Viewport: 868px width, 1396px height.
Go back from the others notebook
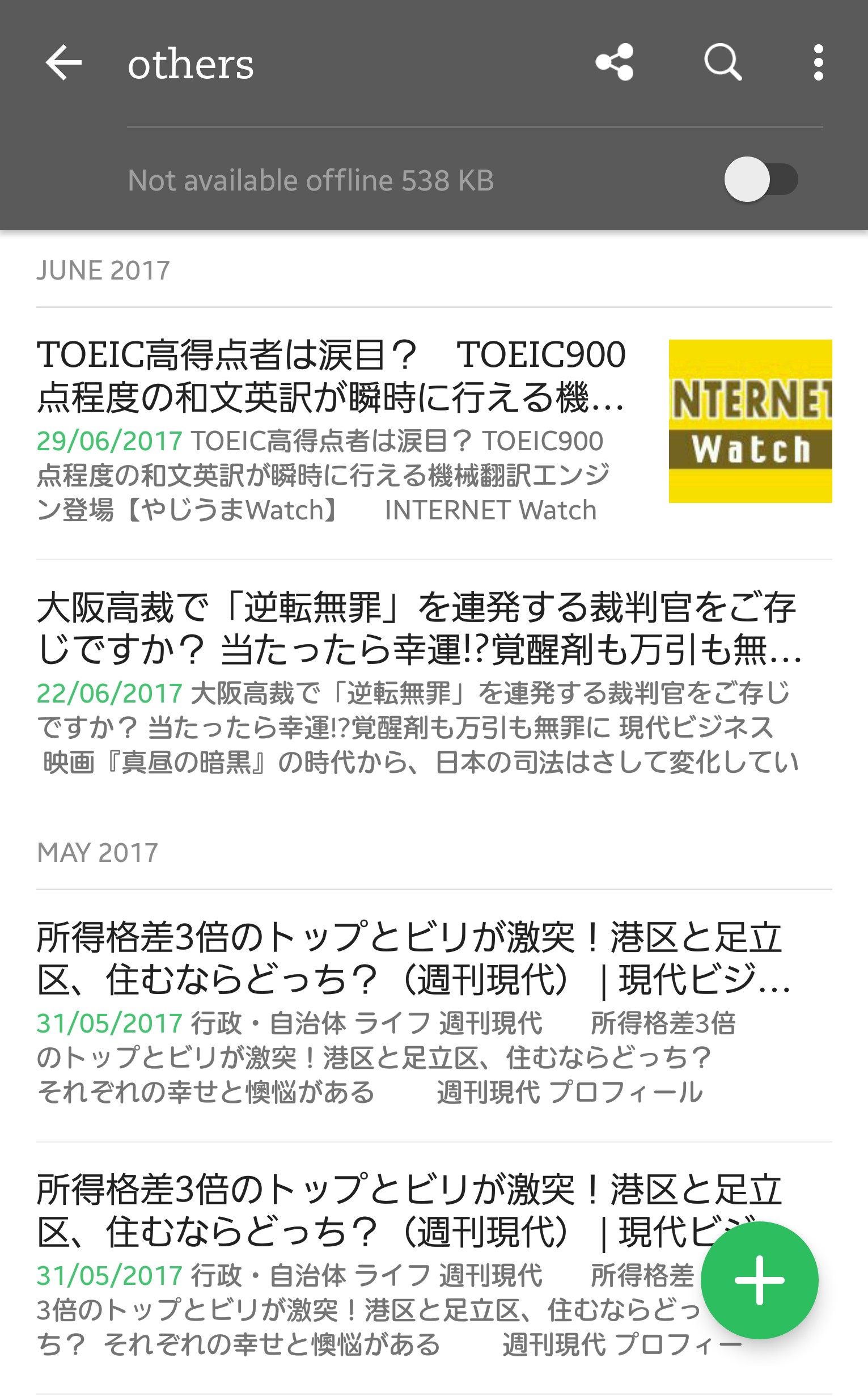tap(63, 62)
